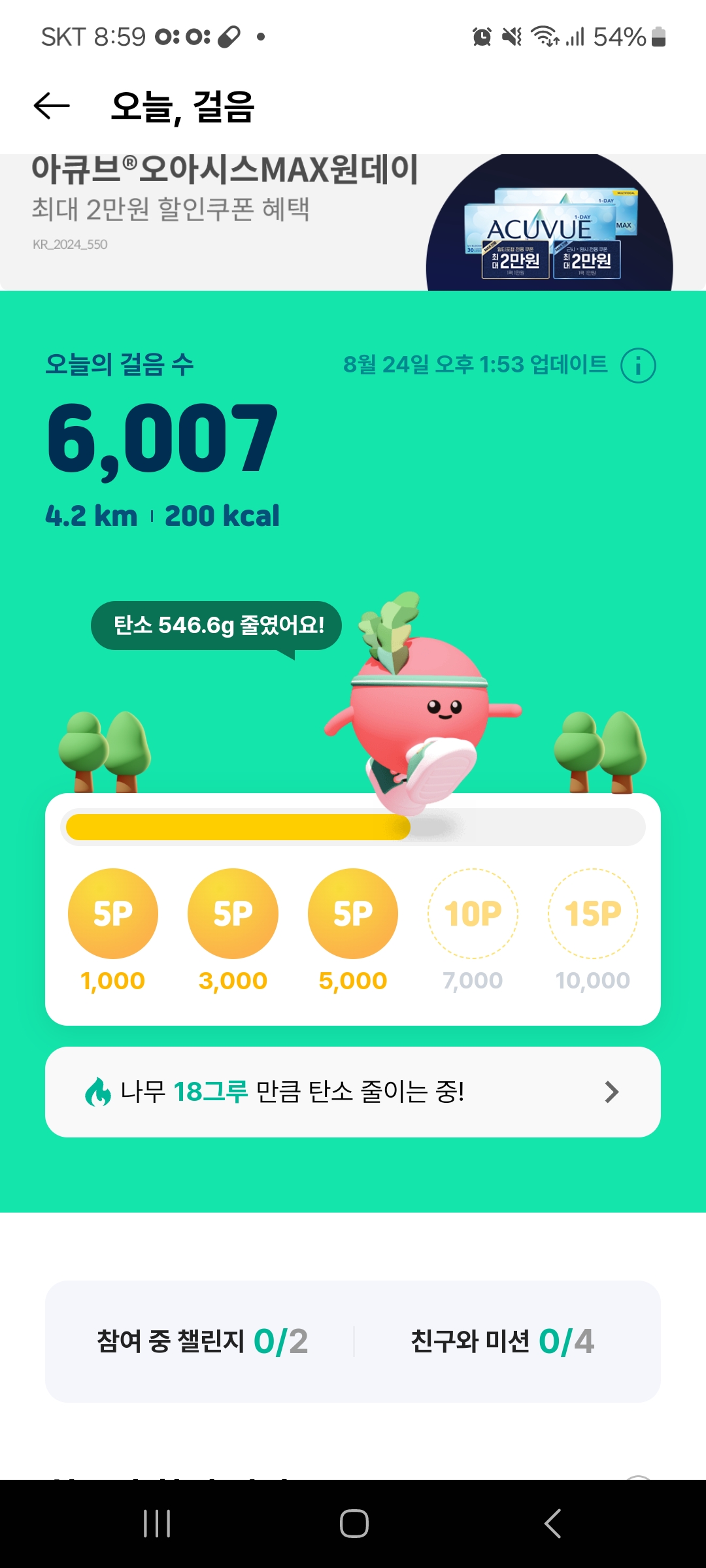This screenshot has width=706, height=1568.
Task: Open the Acuvue Oasys MAX coupon banner
Action: click(x=353, y=222)
